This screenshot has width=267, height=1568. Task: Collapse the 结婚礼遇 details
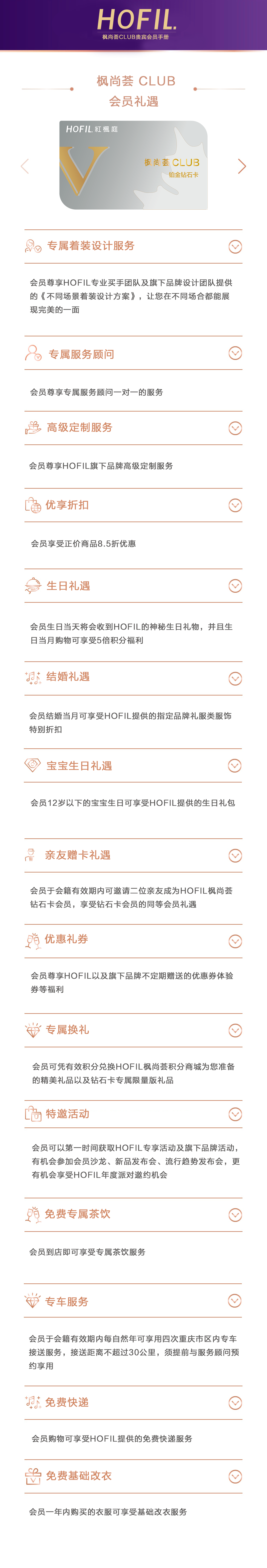tap(235, 678)
